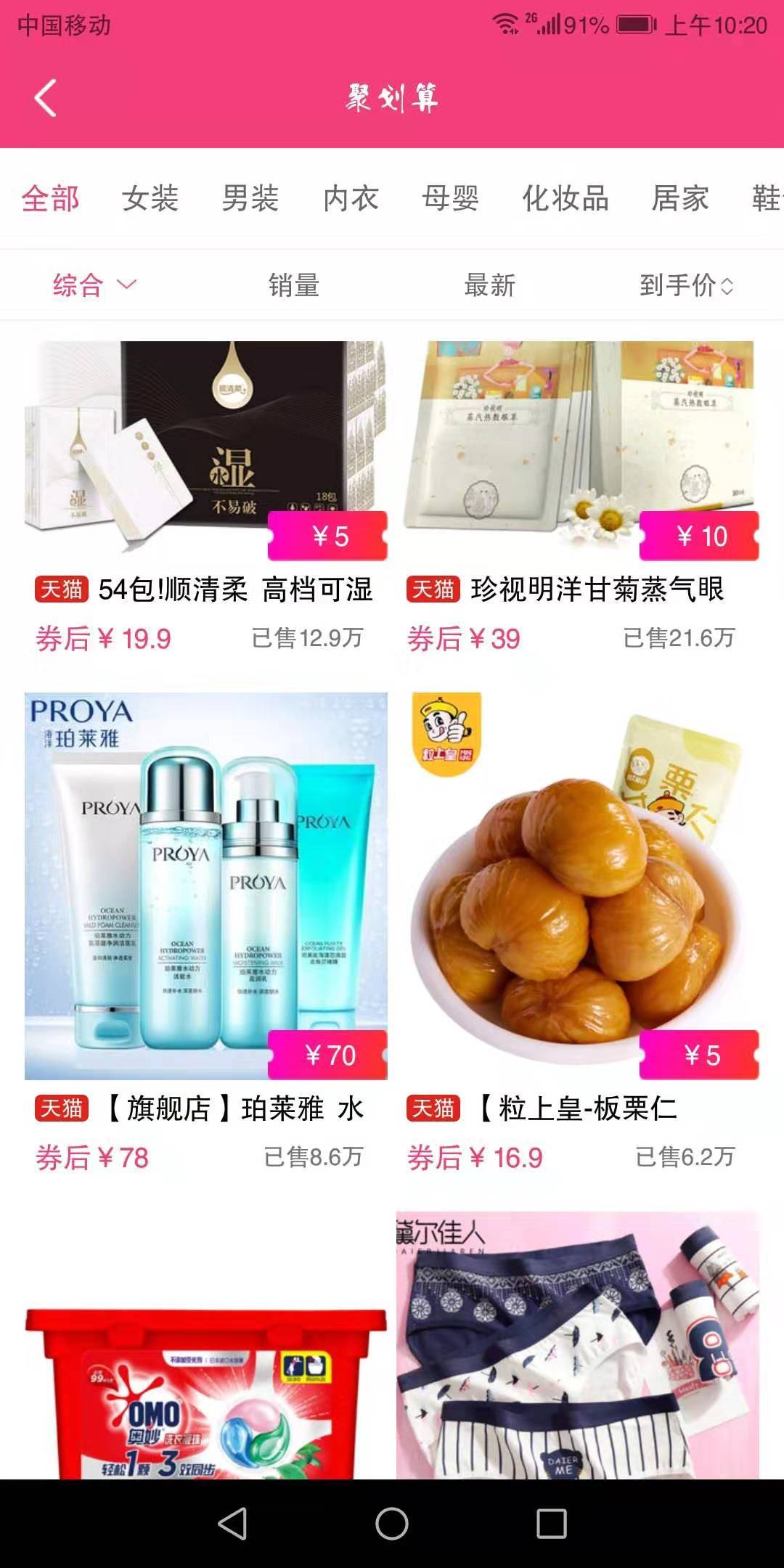
Task: Tap the system home button
Action: (392, 1523)
